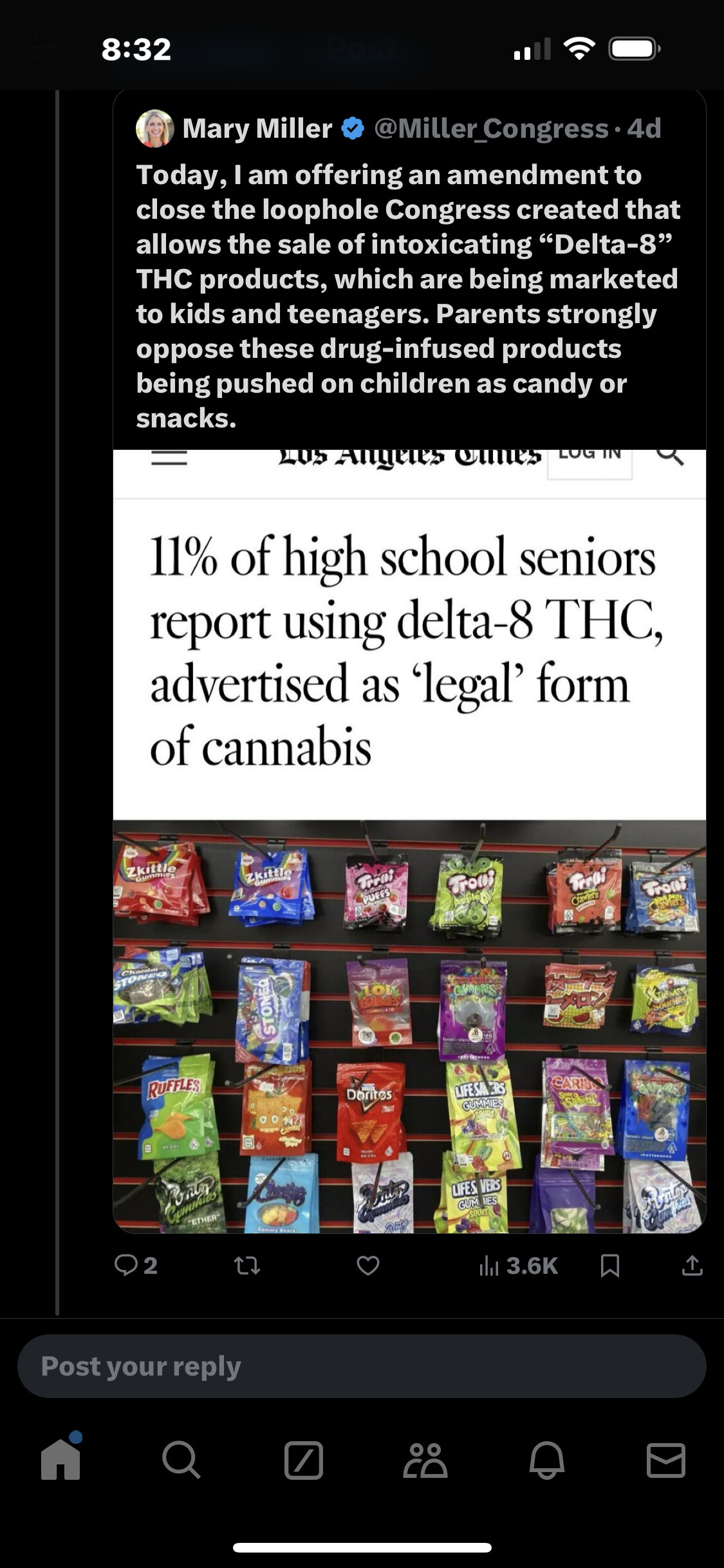This screenshot has height=1568, width=724.
Task: Tap the Post your reply field
Action: point(362,1366)
